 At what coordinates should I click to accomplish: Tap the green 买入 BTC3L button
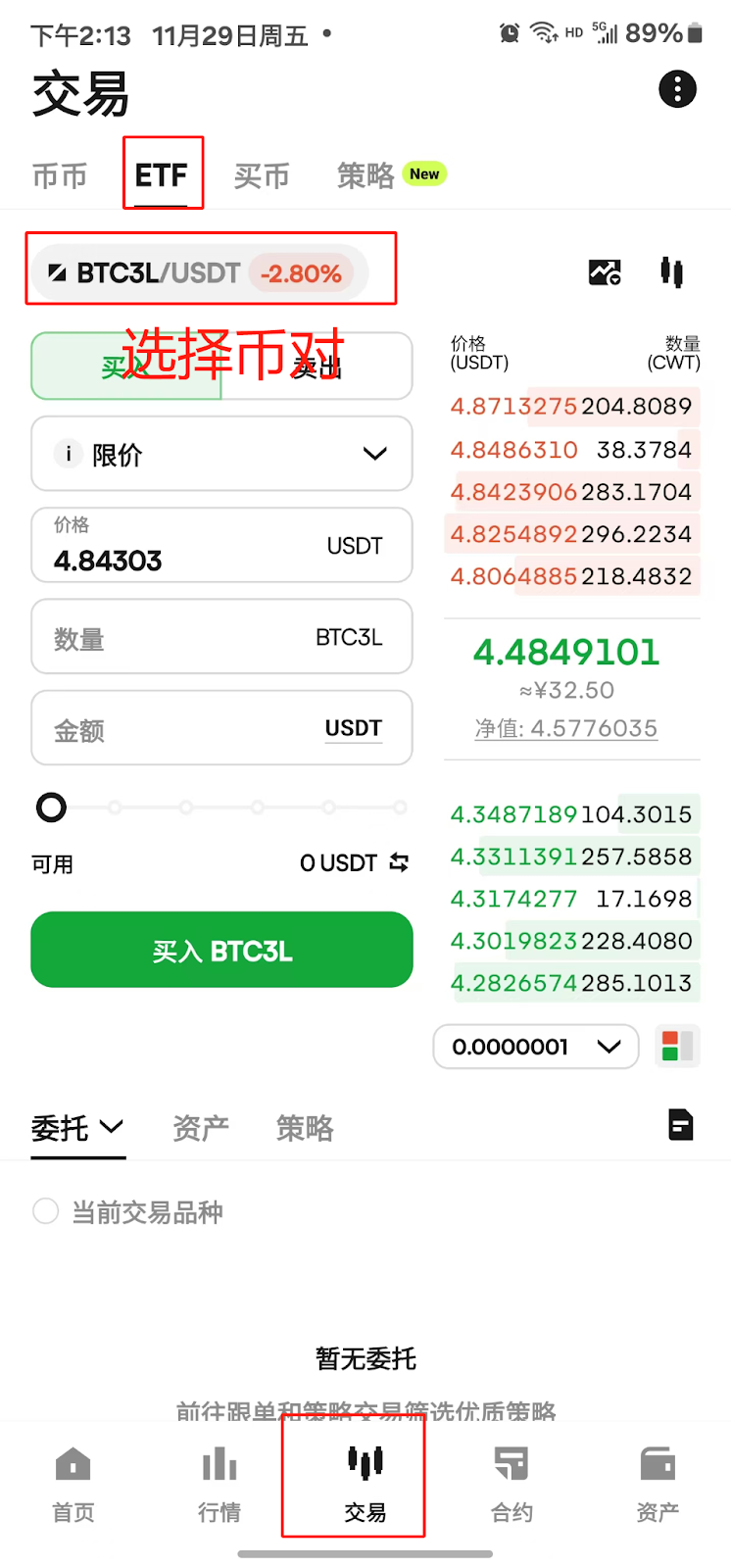221,950
